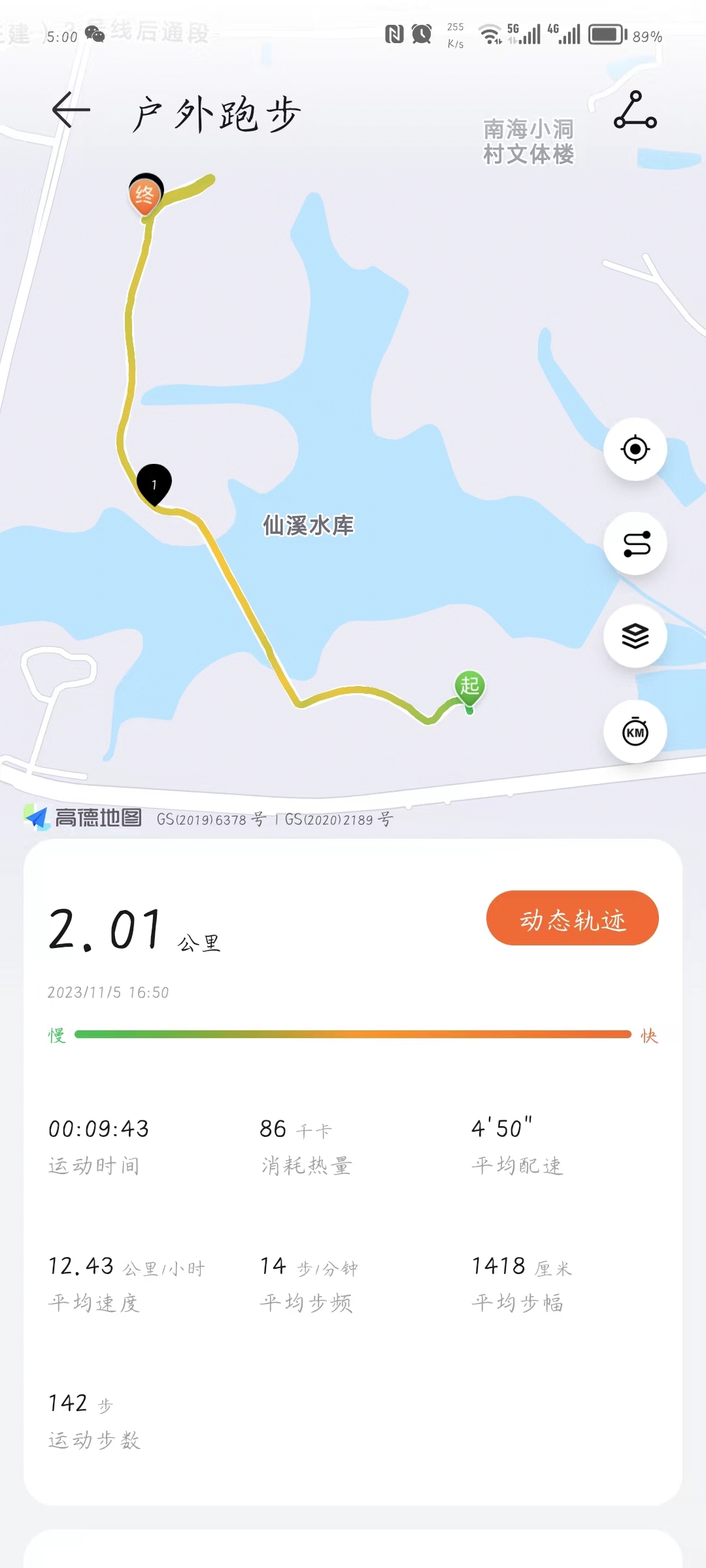Open the share route icon at top right
Image resolution: width=706 pixels, height=1568 pixels.
[x=635, y=110]
